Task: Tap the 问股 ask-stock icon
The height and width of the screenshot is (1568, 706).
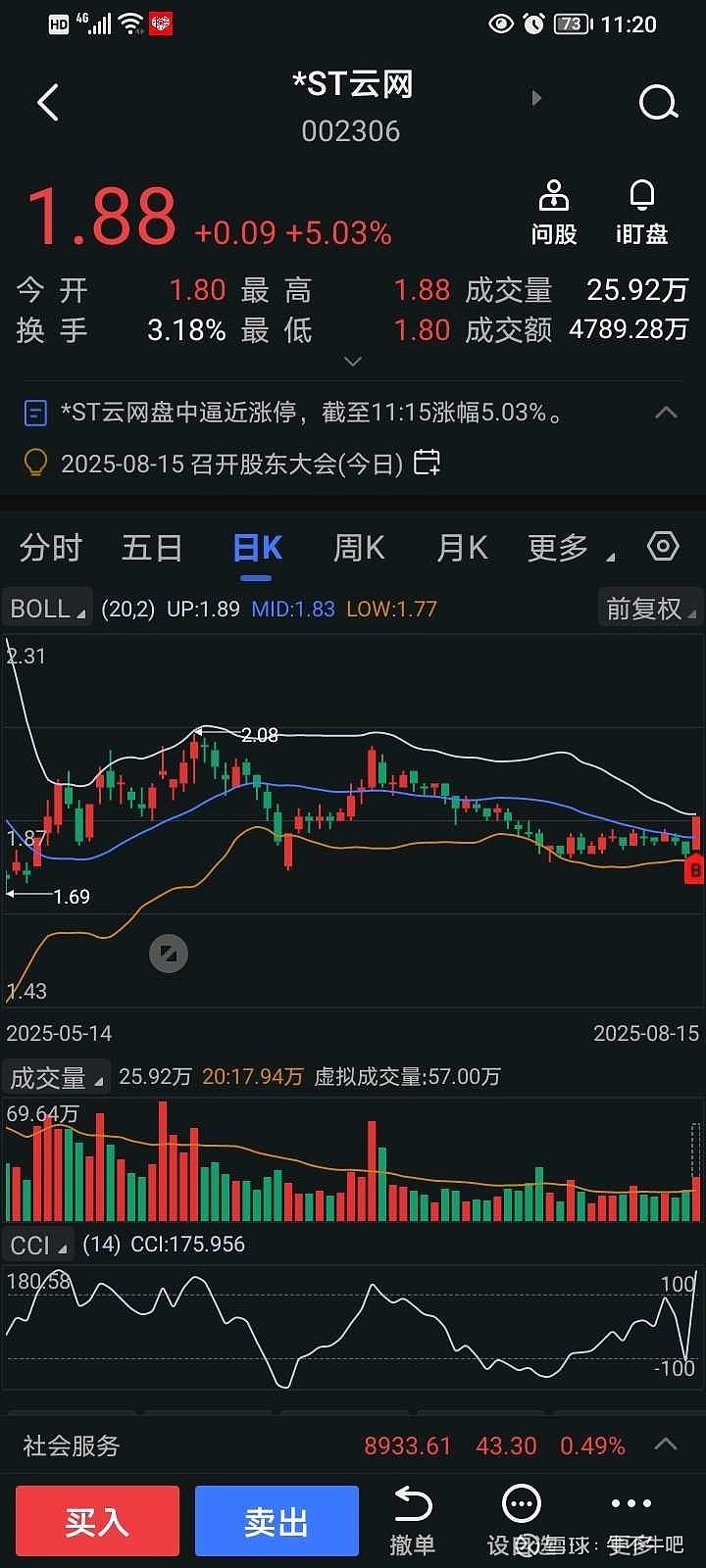Action: pyautogui.click(x=554, y=213)
